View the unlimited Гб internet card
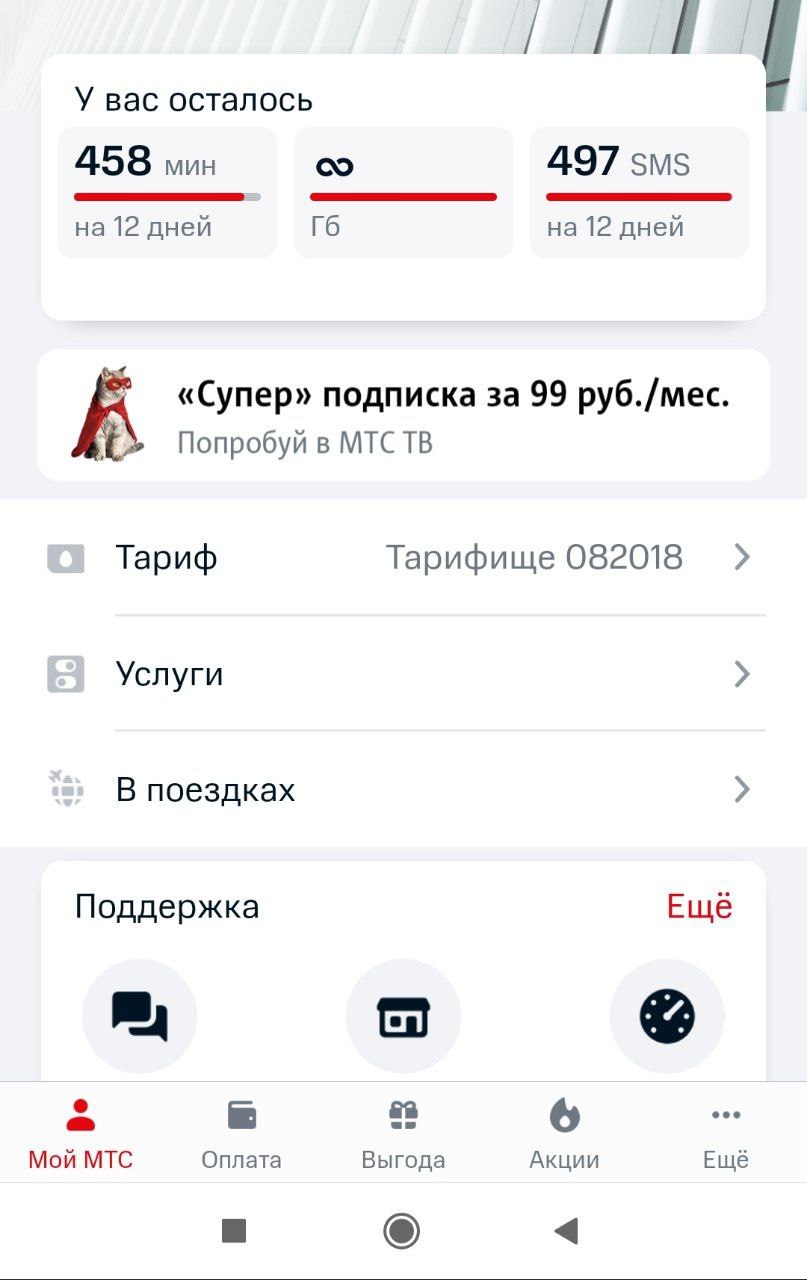 pyautogui.click(x=403, y=193)
